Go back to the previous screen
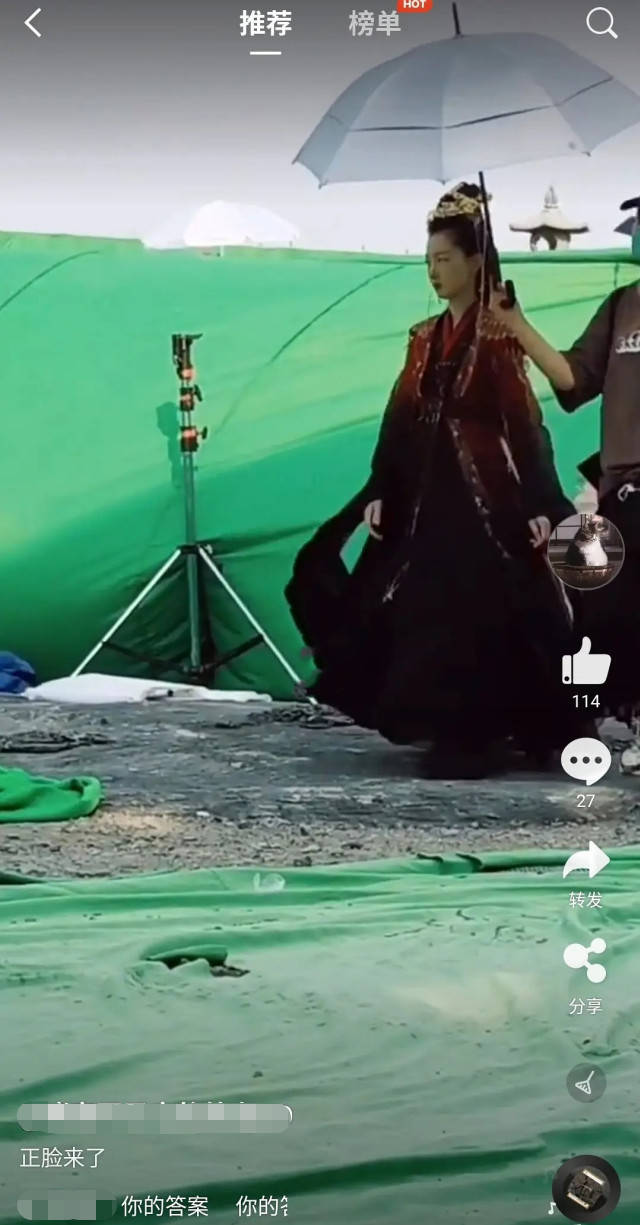This screenshot has height=1225, width=640. pyautogui.click(x=33, y=24)
